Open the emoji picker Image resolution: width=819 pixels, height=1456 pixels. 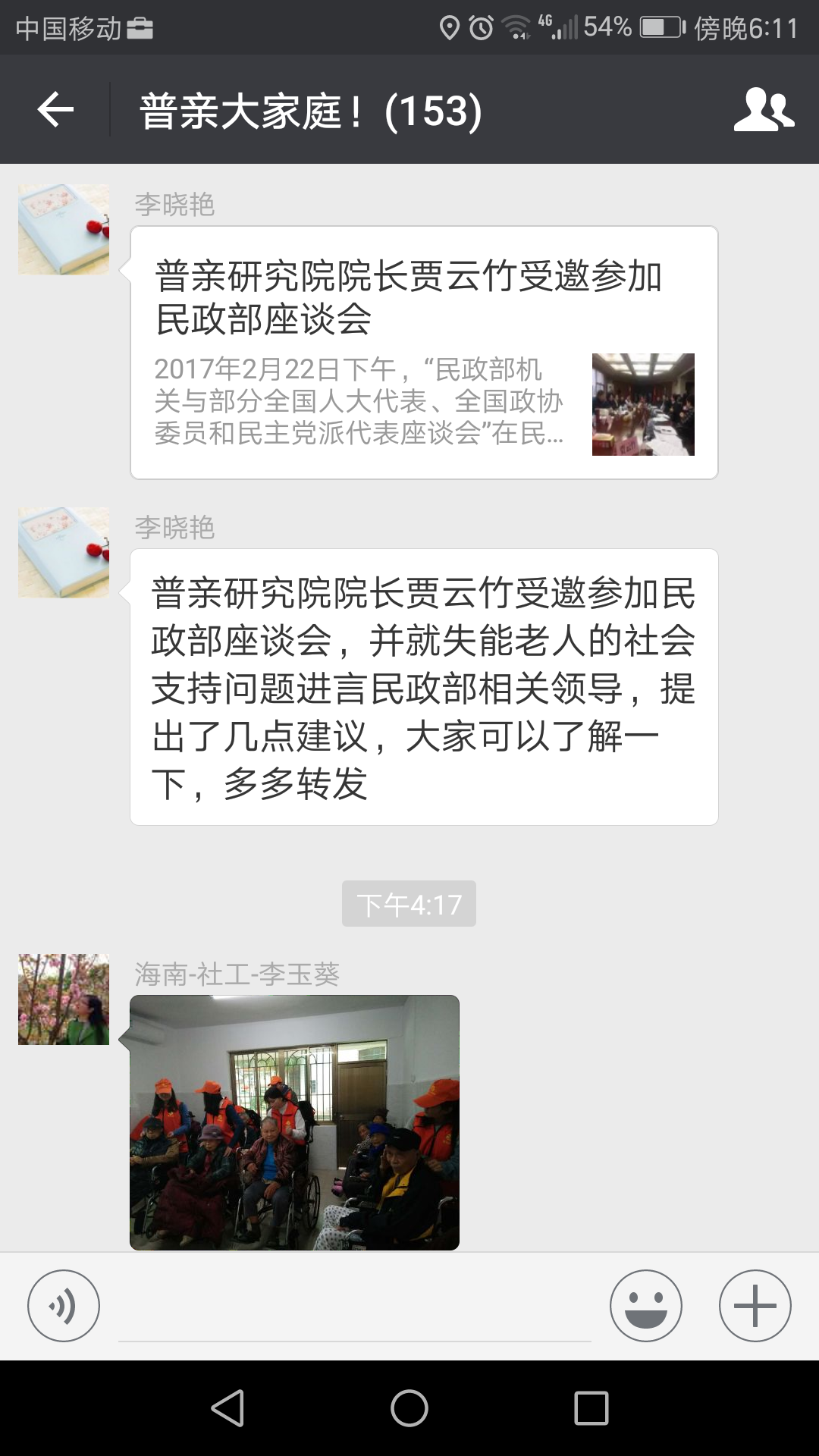645,1306
